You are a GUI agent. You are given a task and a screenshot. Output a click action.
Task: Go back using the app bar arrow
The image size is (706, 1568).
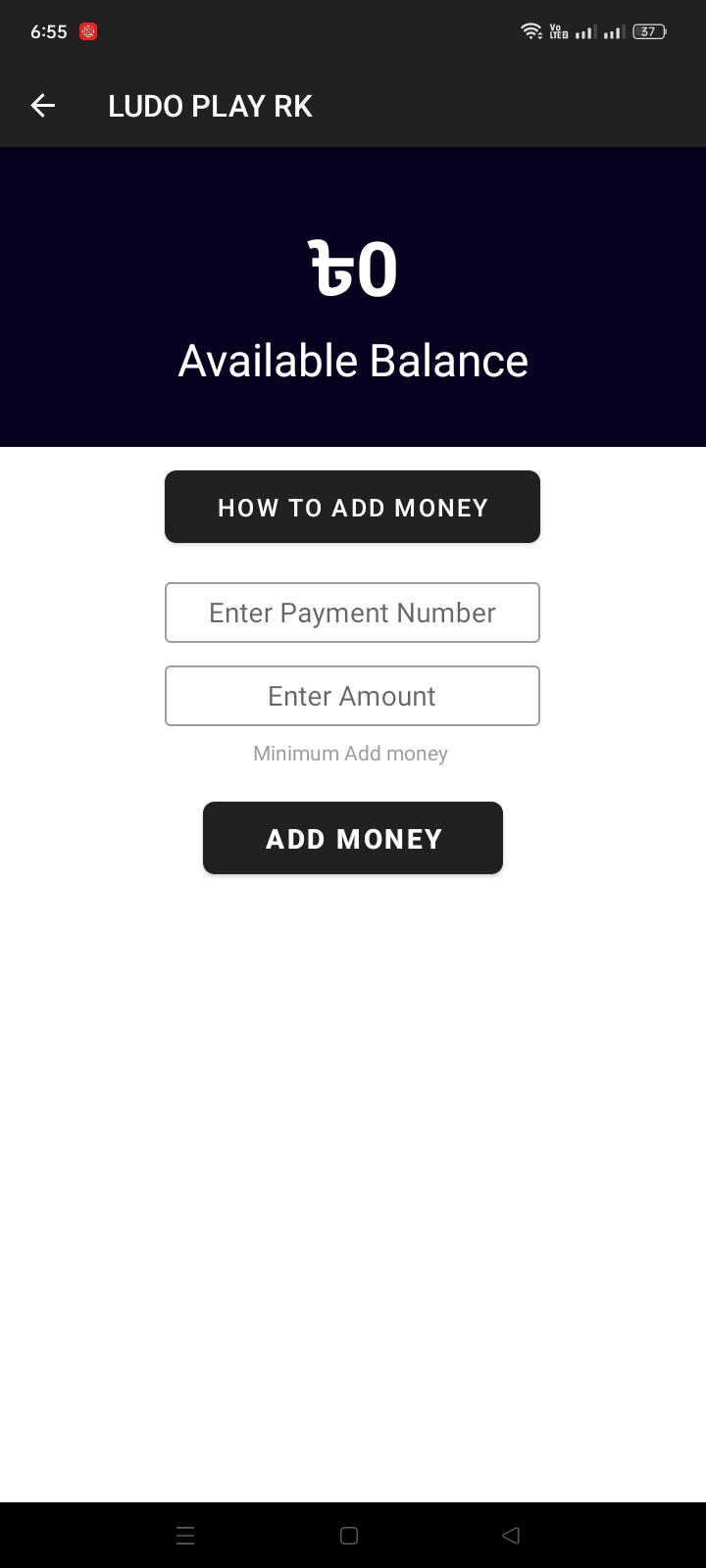coord(42,106)
